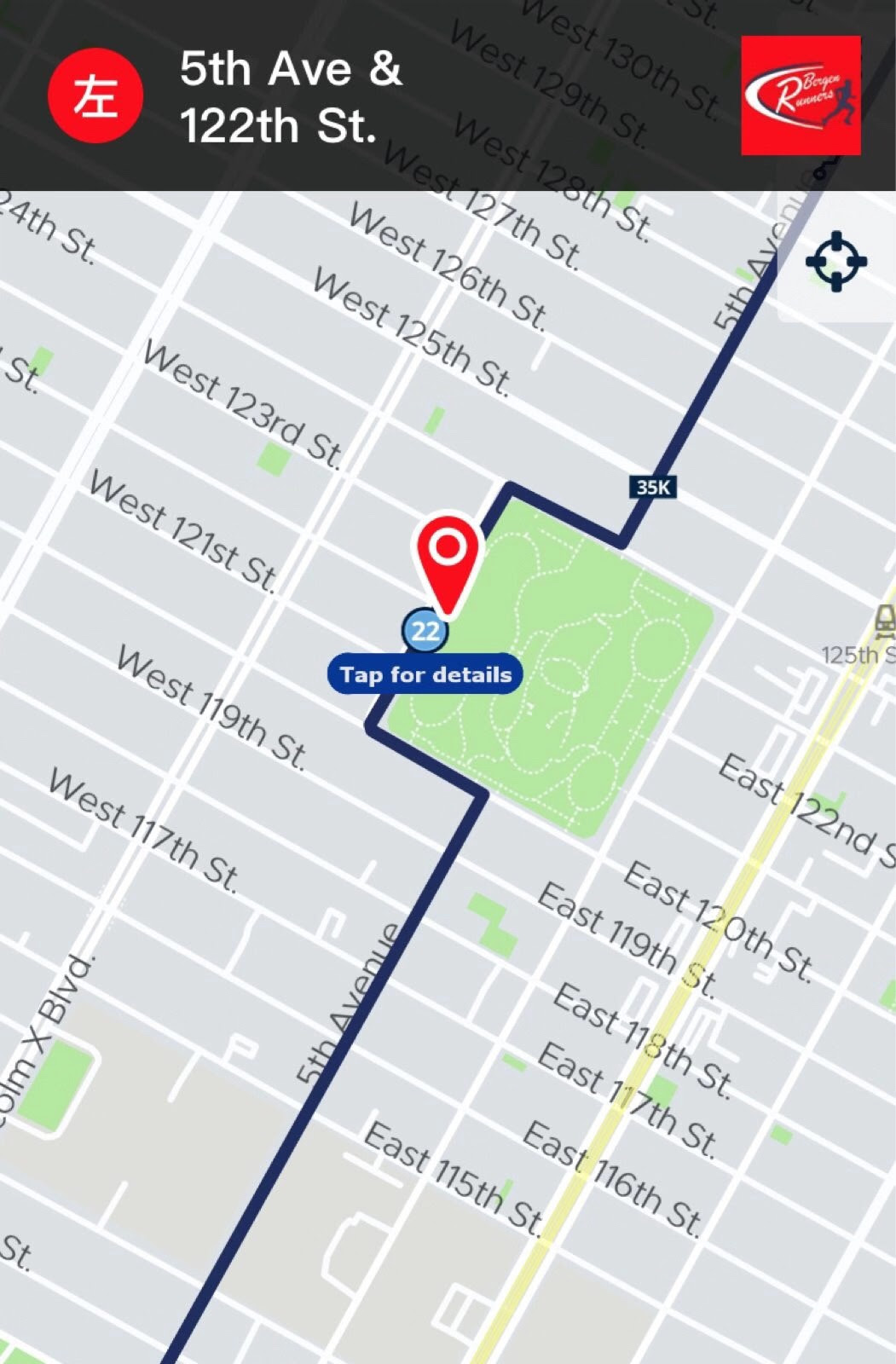Select the red location pin on the map
Image resolution: width=896 pixels, height=1364 pixels.
click(447, 554)
